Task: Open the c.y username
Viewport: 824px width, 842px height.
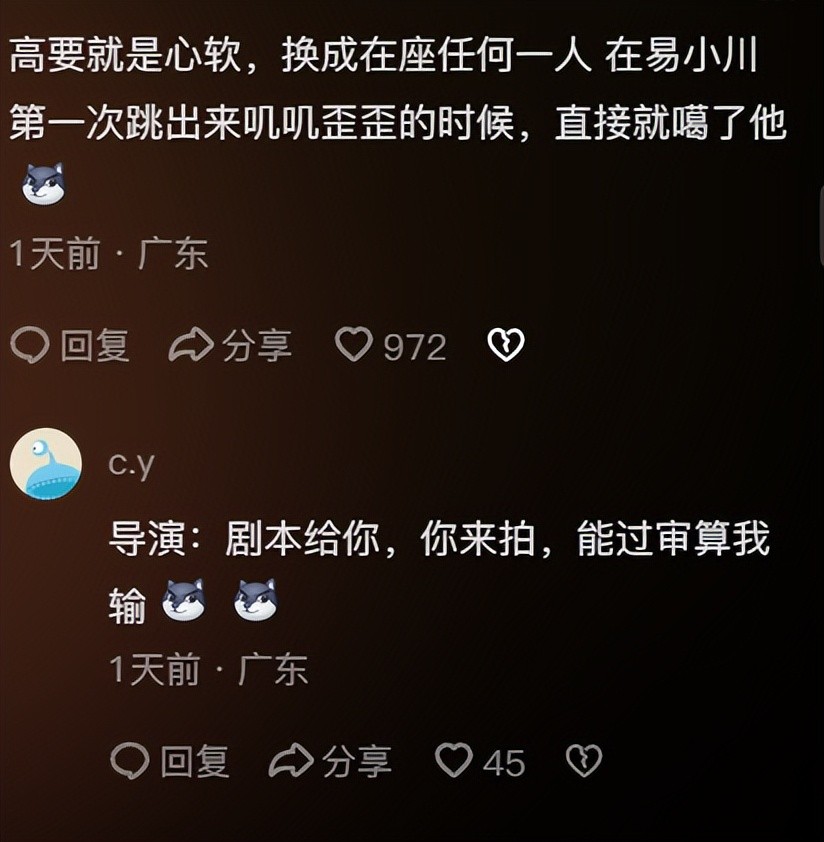Action: click(132, 463)
